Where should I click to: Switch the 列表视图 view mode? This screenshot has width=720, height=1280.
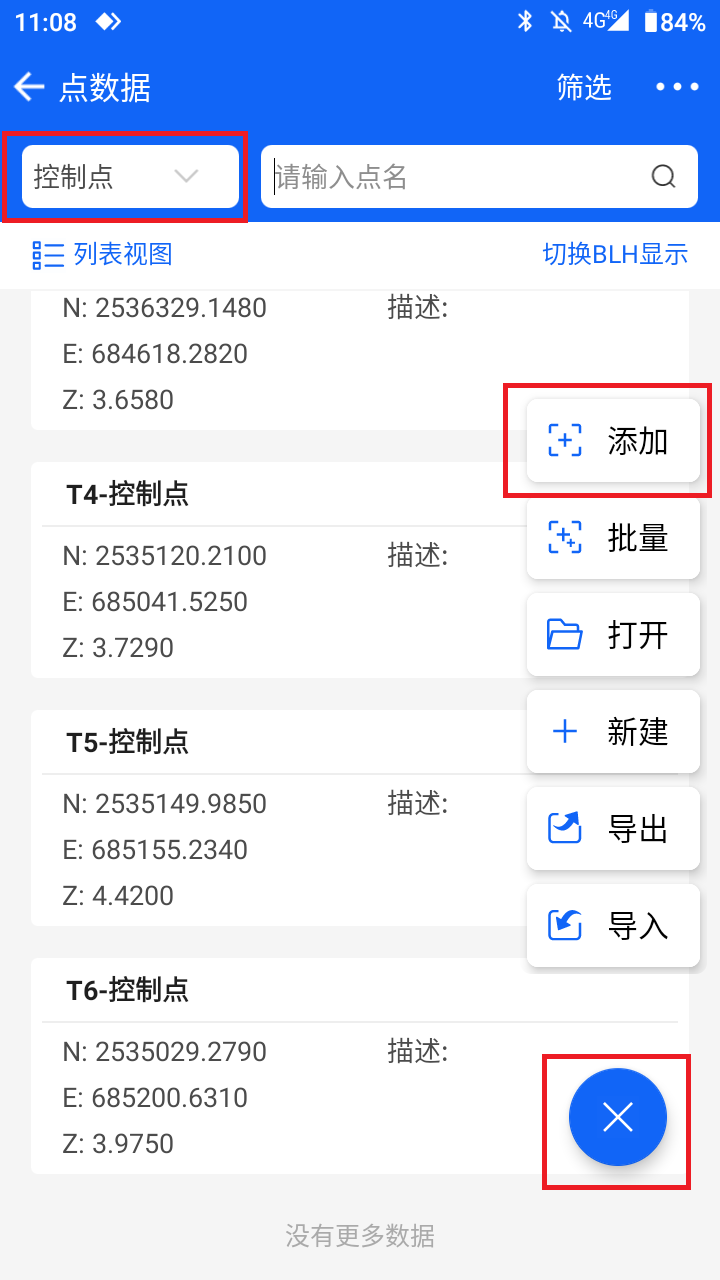(x=102, y=254)
